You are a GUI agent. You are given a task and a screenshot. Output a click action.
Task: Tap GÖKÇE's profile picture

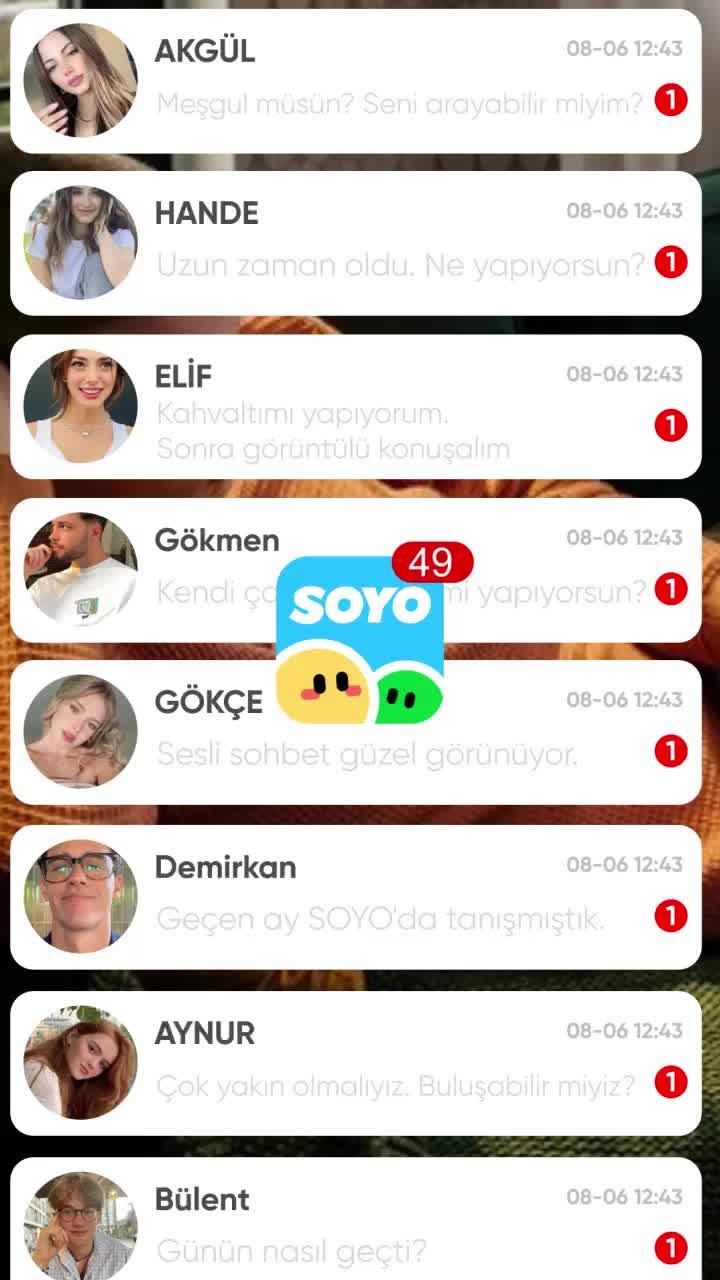pyautogui.click(x=81, y=731)
